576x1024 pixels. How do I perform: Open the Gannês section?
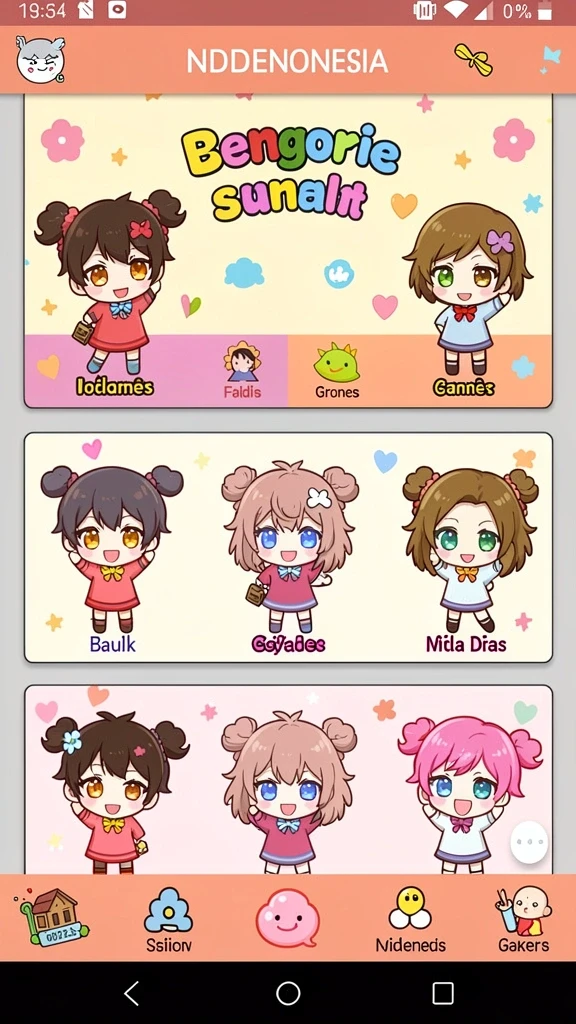(464, 387)
